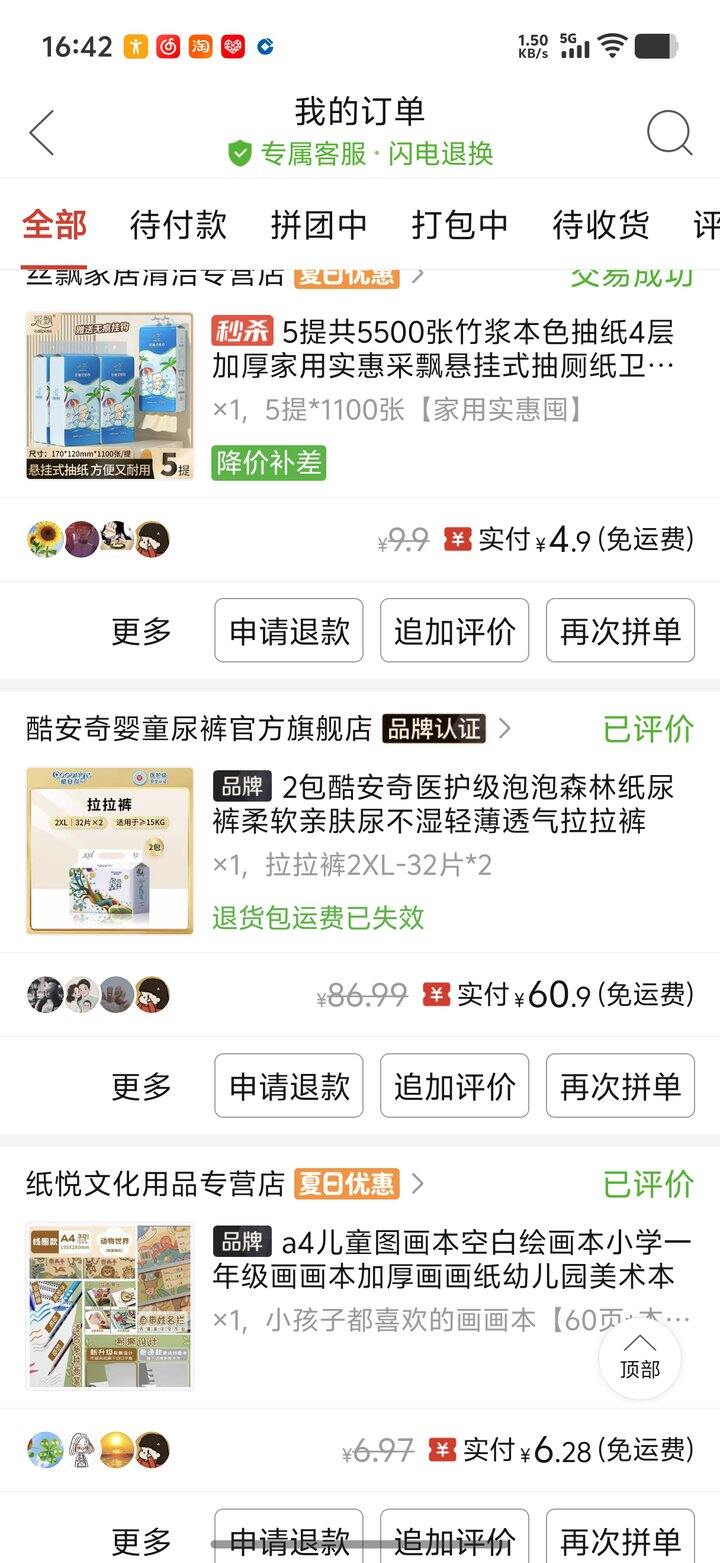The width and height of the screenshot is (720, 1563).
Task: Open the order search icon
Action: coord(669,132)
